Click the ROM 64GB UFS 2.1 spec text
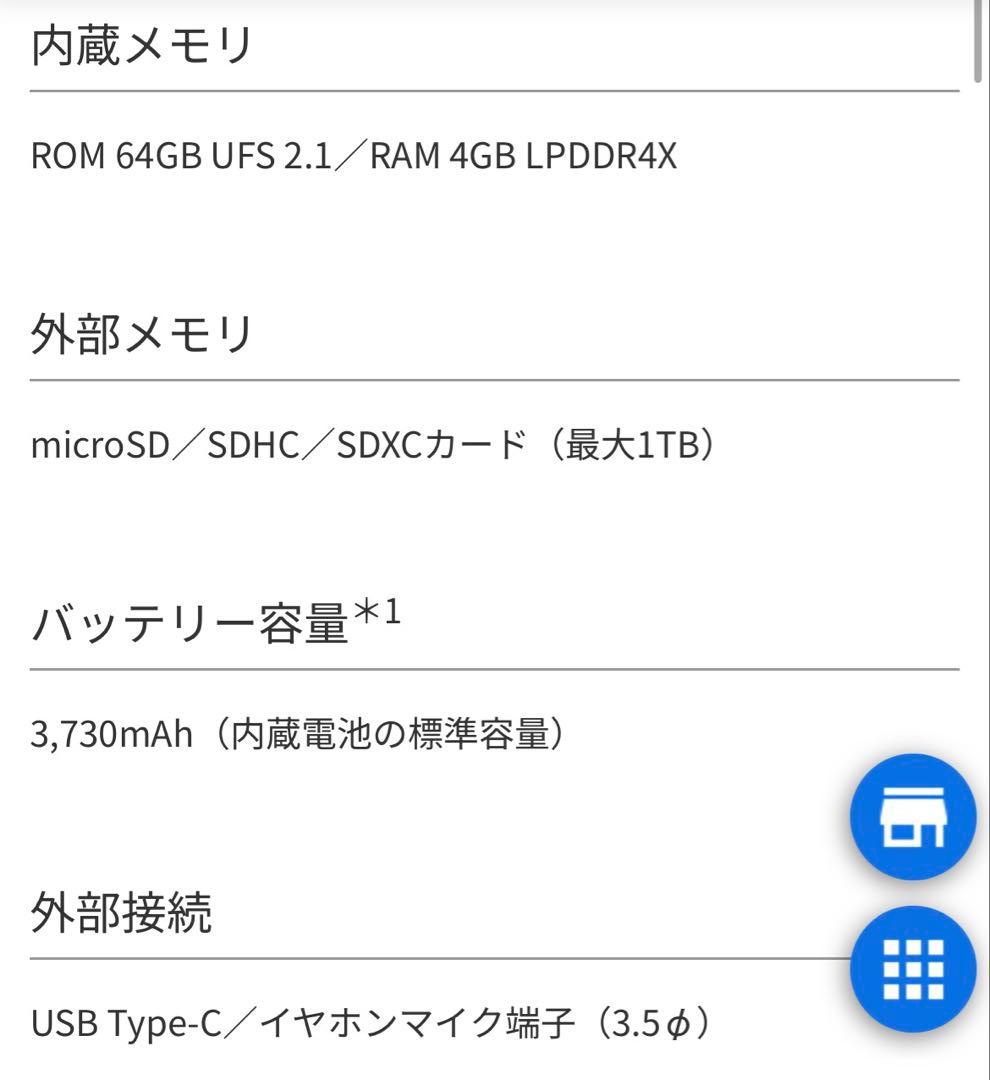Screen dimensions: 990x1080 click(x=355, y=157)
